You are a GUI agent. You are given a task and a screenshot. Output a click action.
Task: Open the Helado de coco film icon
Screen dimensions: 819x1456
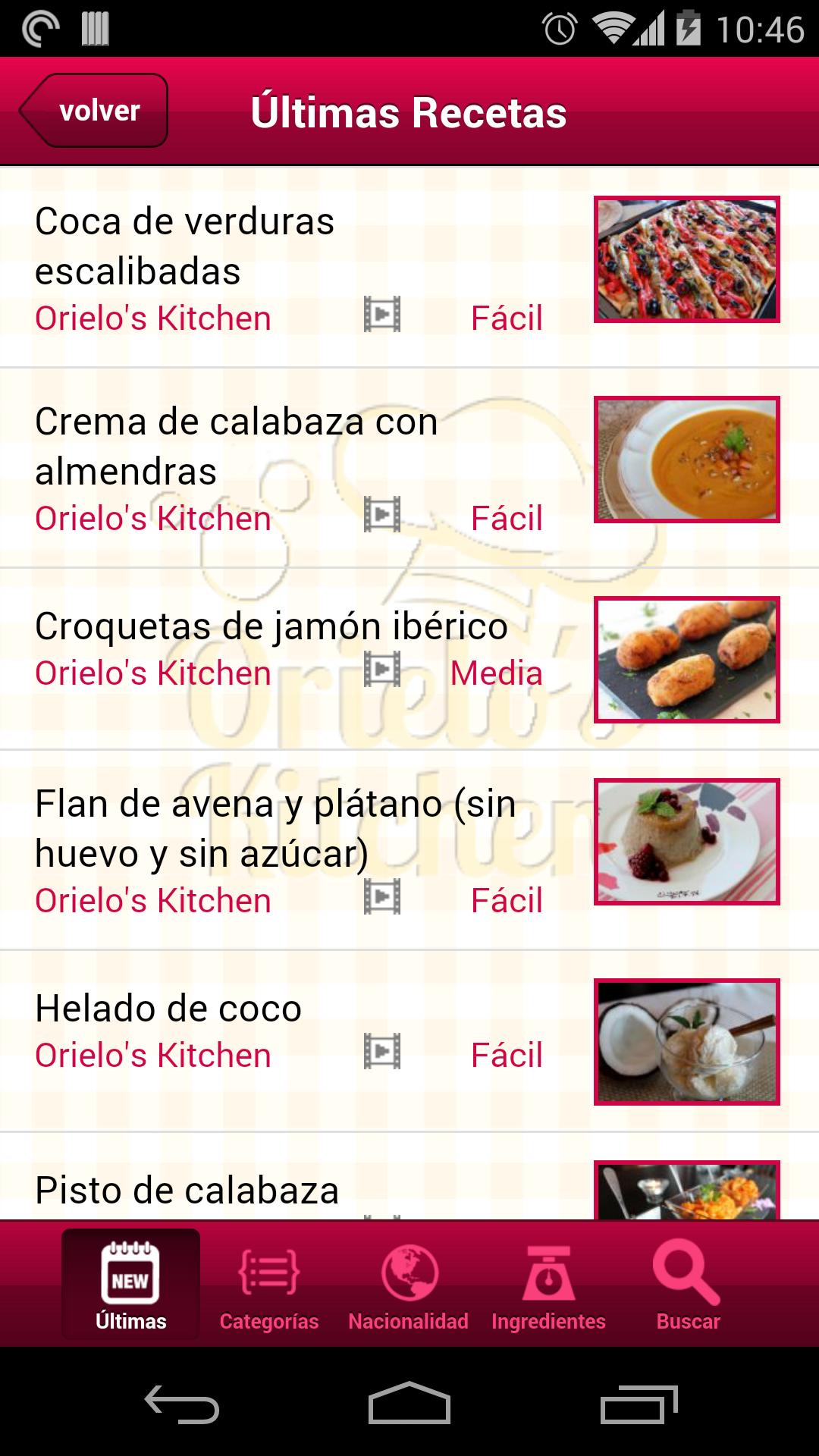381,1053
